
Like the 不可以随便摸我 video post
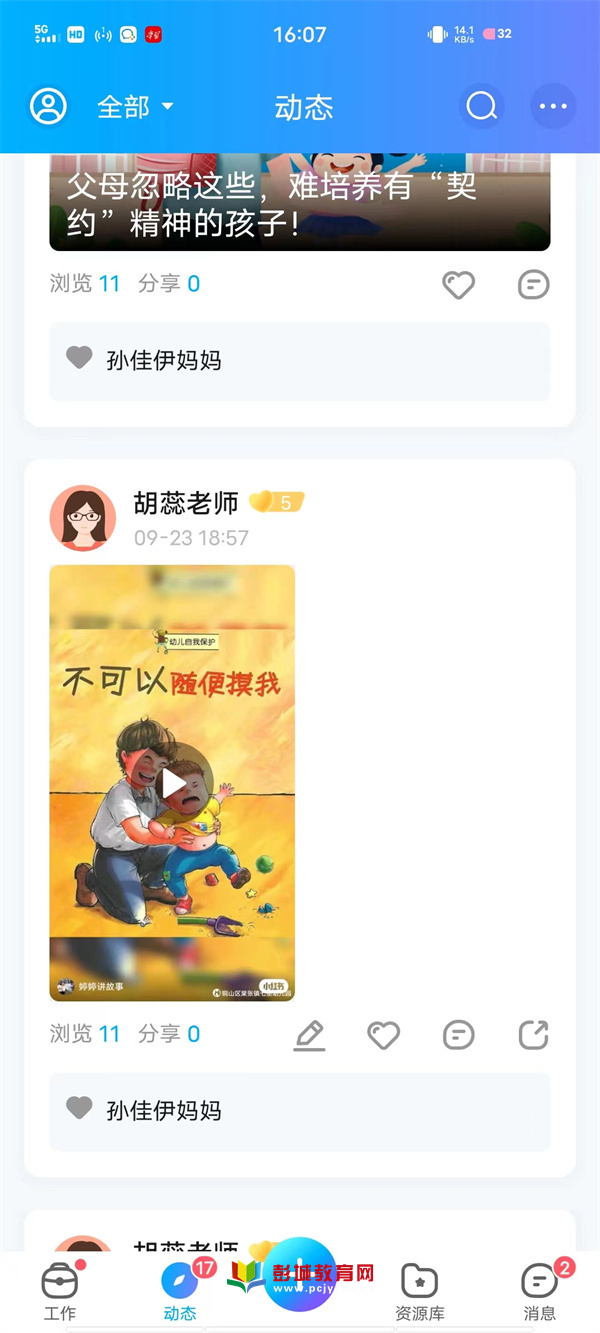384,1035
